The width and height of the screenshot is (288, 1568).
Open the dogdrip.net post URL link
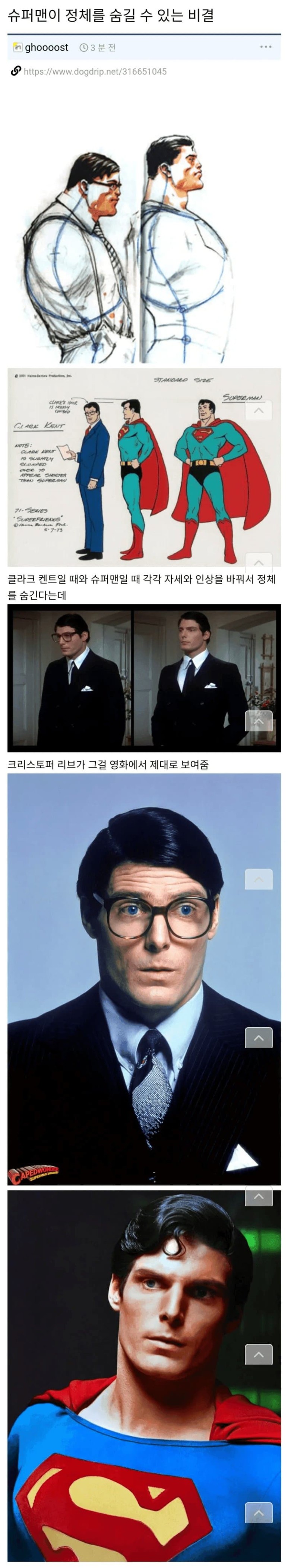point(94,71)
